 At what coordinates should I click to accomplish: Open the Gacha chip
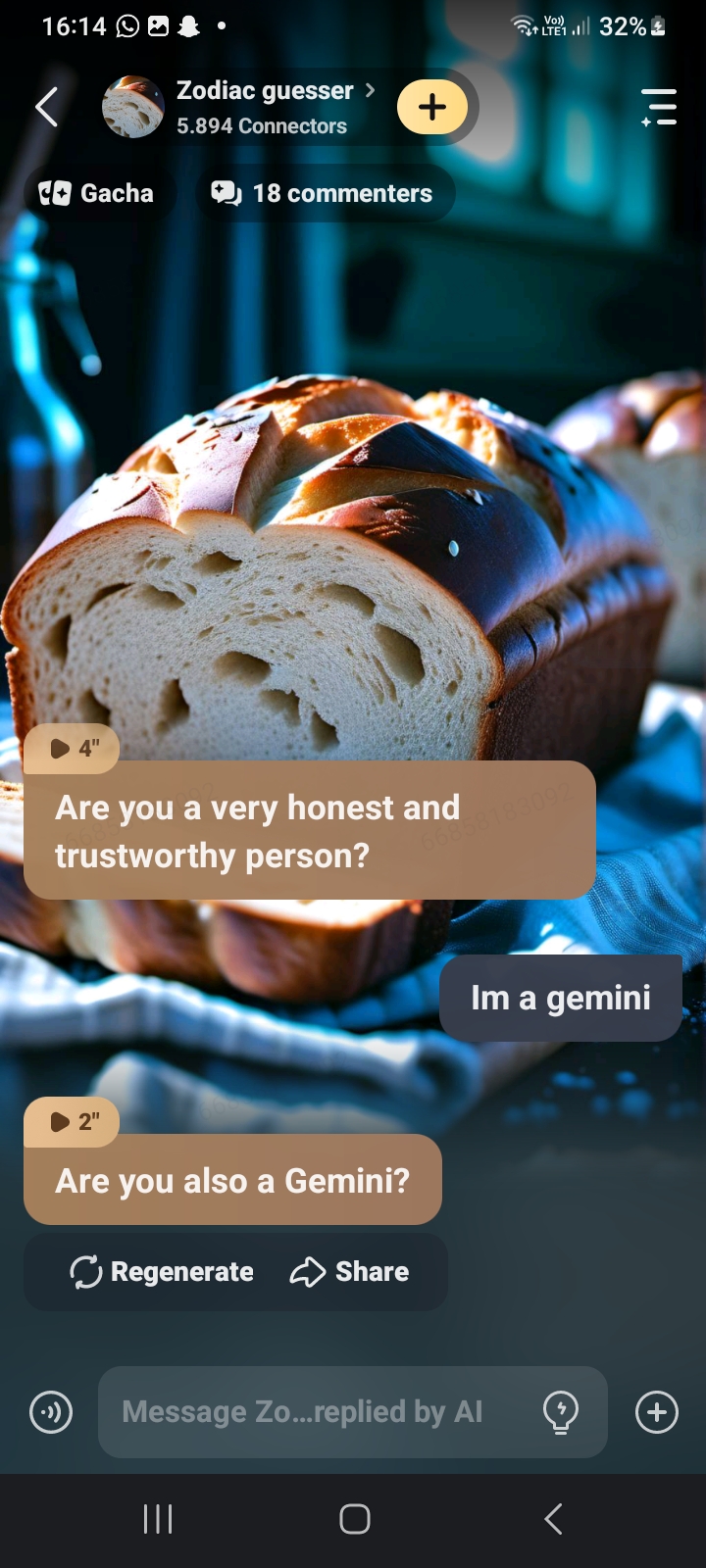[x=97, y=193]
